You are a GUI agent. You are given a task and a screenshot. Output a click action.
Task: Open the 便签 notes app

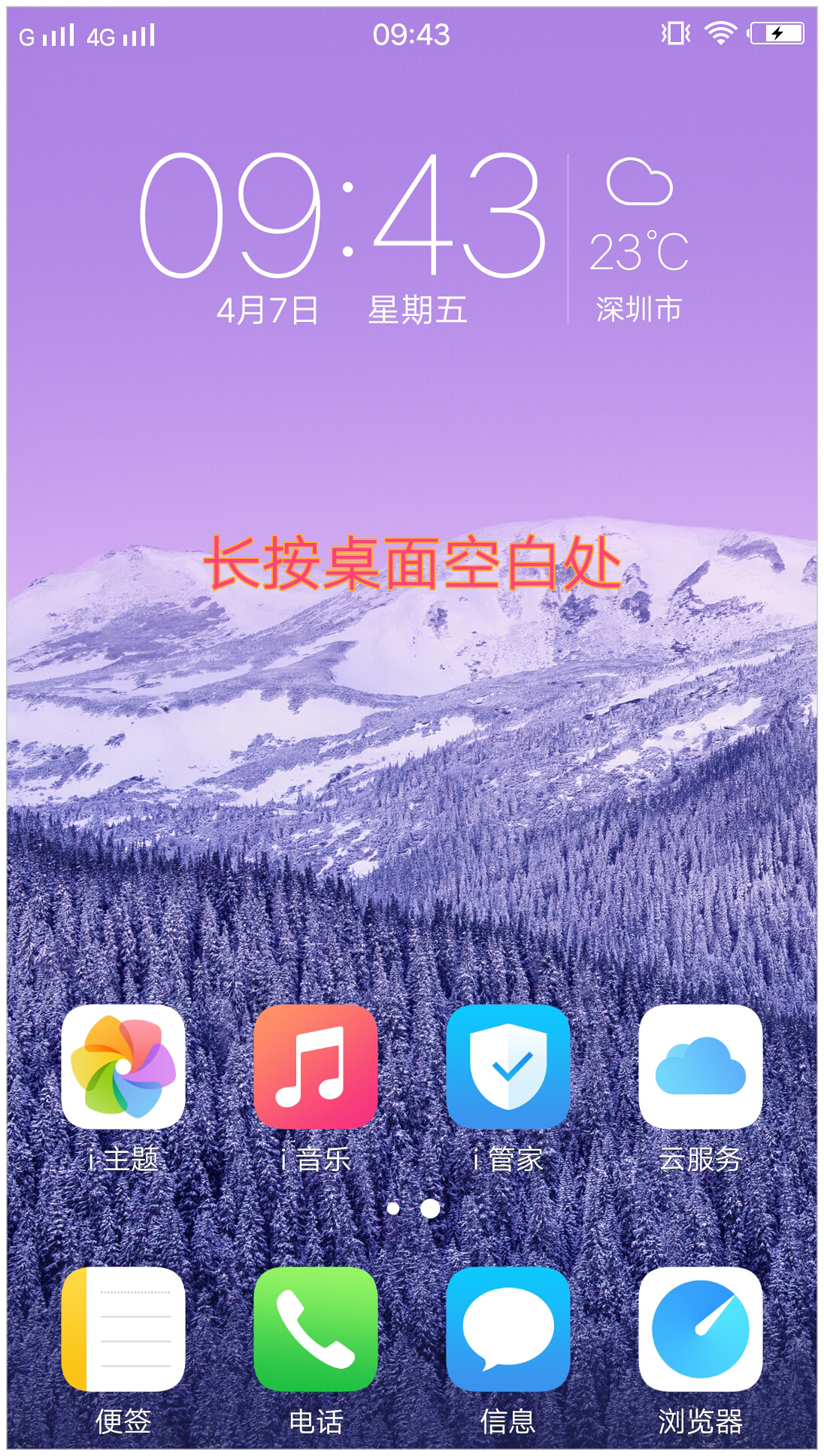(x=123, y=1330)
